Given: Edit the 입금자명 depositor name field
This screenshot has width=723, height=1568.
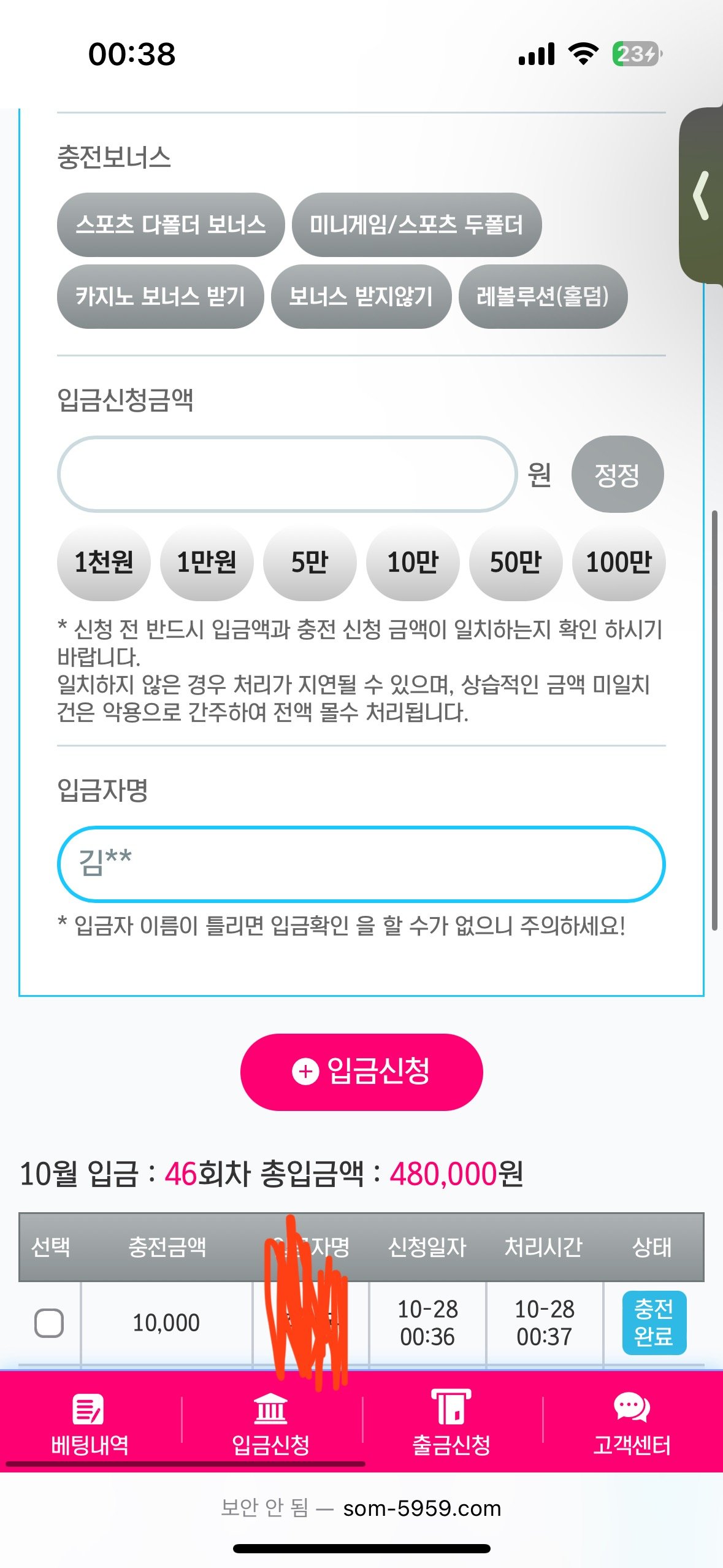Looking at the screenshot, I should [361, 864].
